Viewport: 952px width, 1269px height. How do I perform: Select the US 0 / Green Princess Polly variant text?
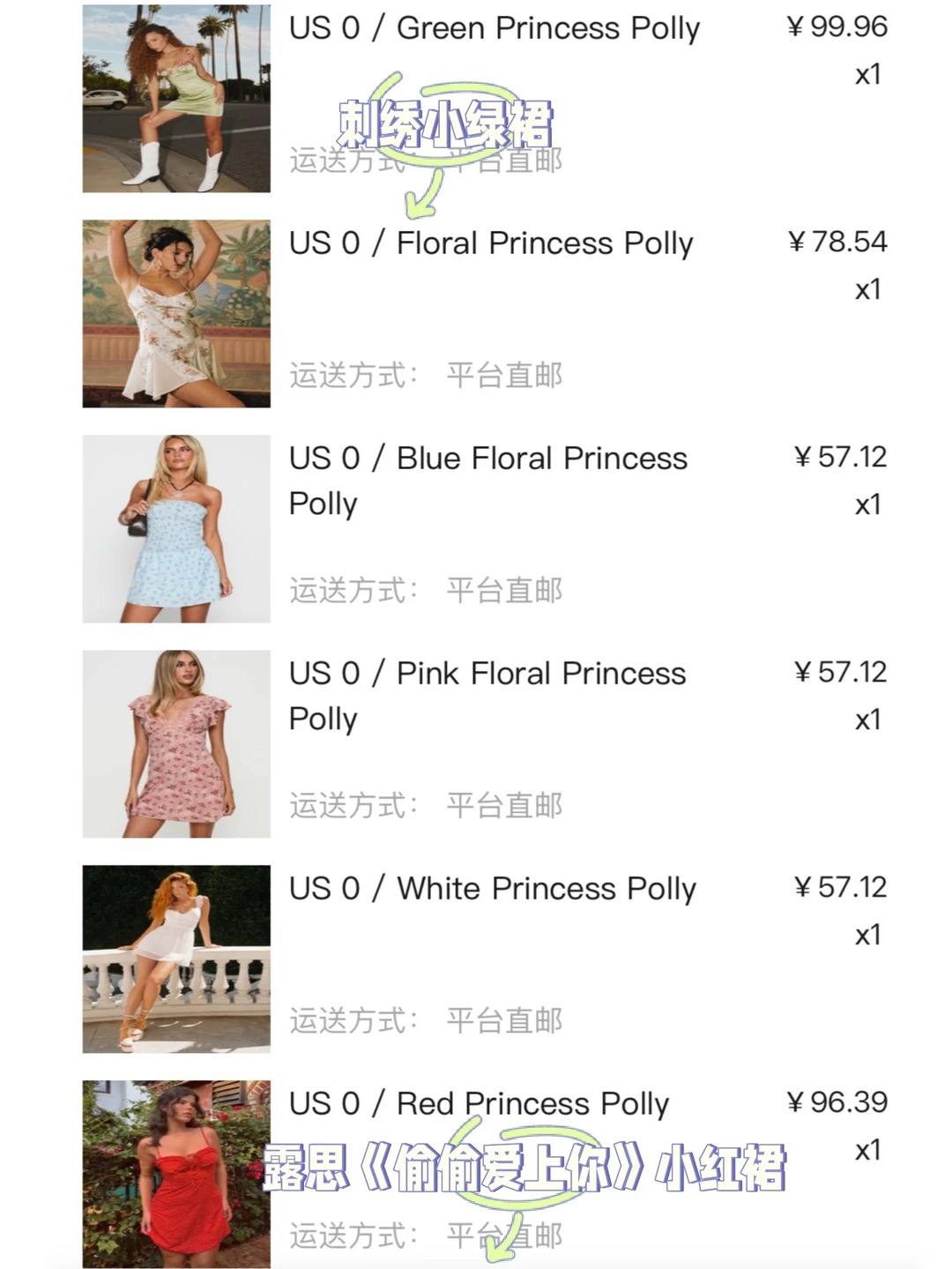[x=494, y=28]
